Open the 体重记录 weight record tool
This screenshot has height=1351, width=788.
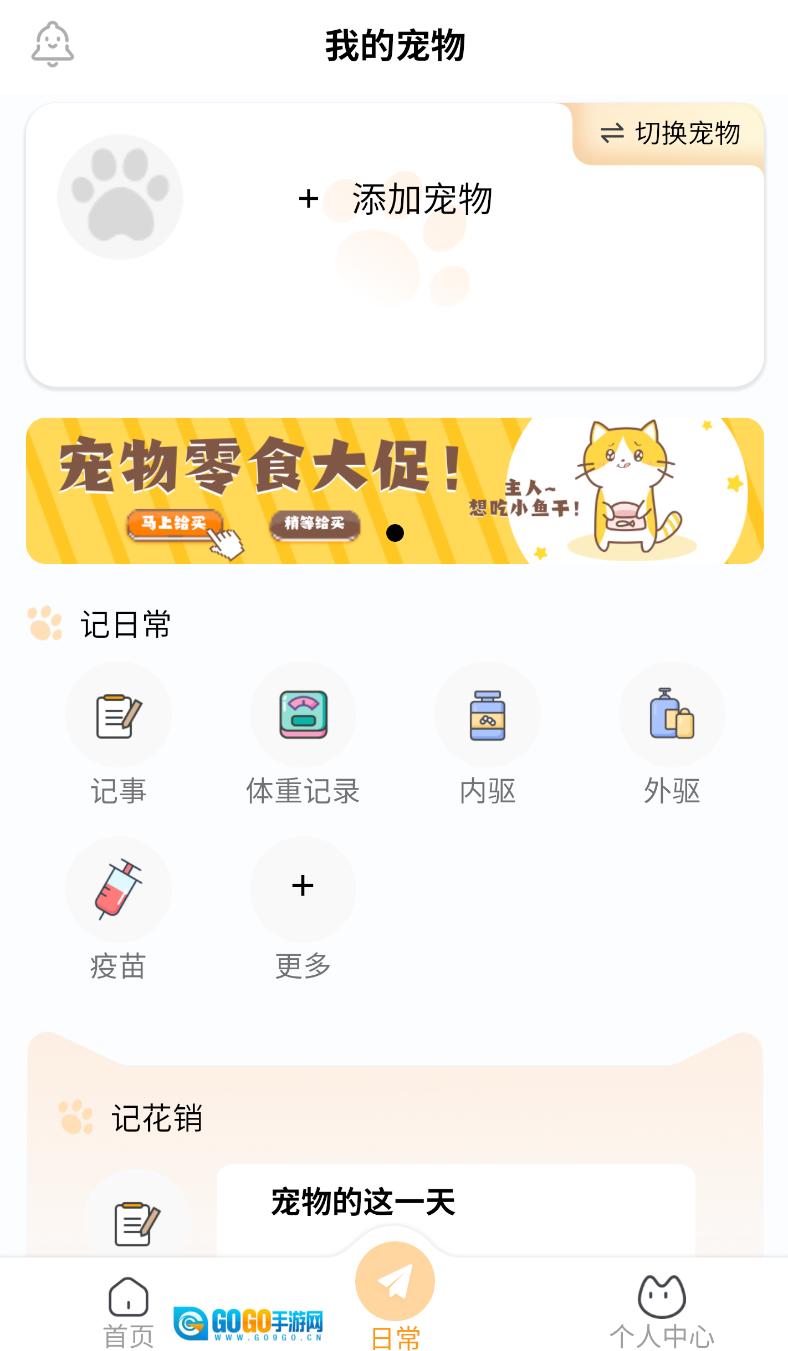[x=303, y=714]
